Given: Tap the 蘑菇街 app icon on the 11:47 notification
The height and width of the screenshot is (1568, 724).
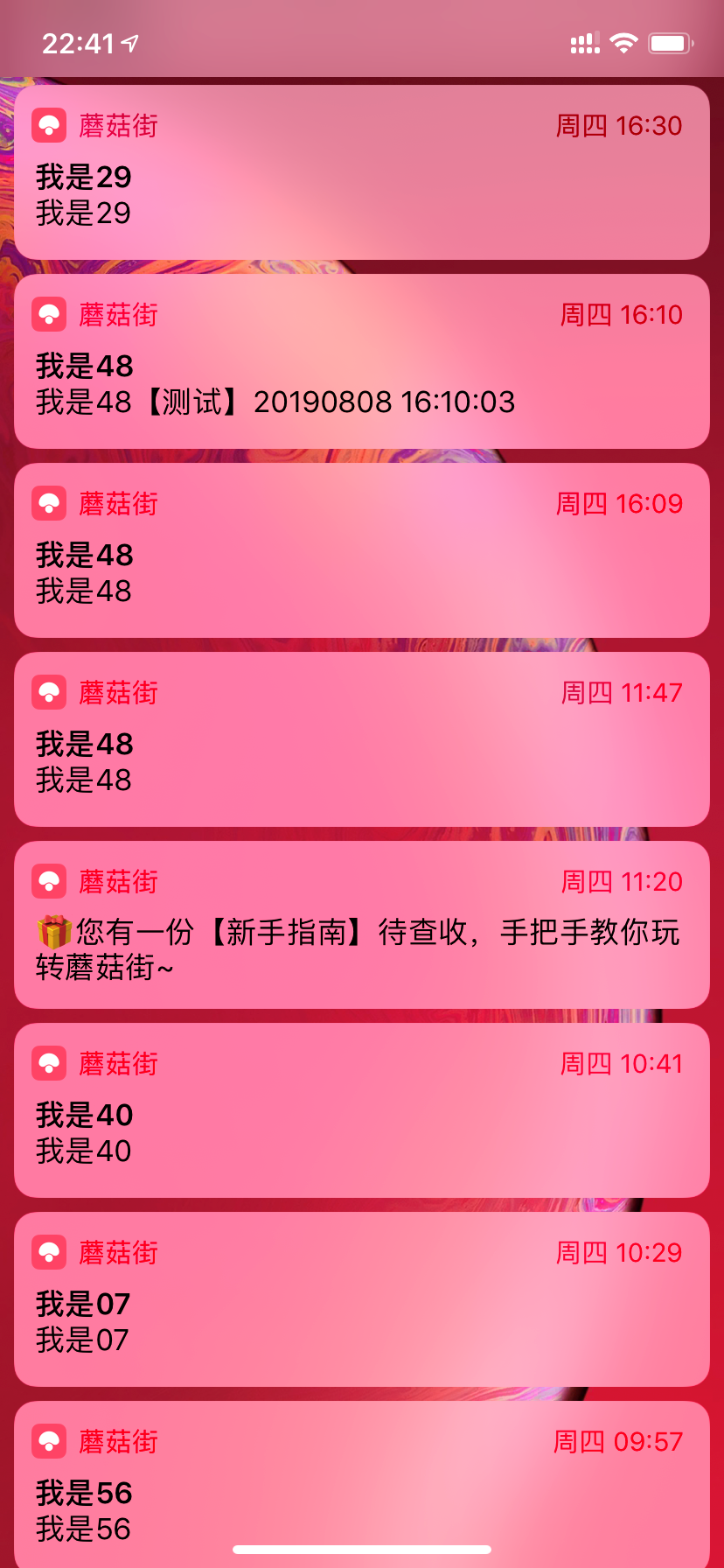Looking at the screenshot, I should (x=50, y=692).
